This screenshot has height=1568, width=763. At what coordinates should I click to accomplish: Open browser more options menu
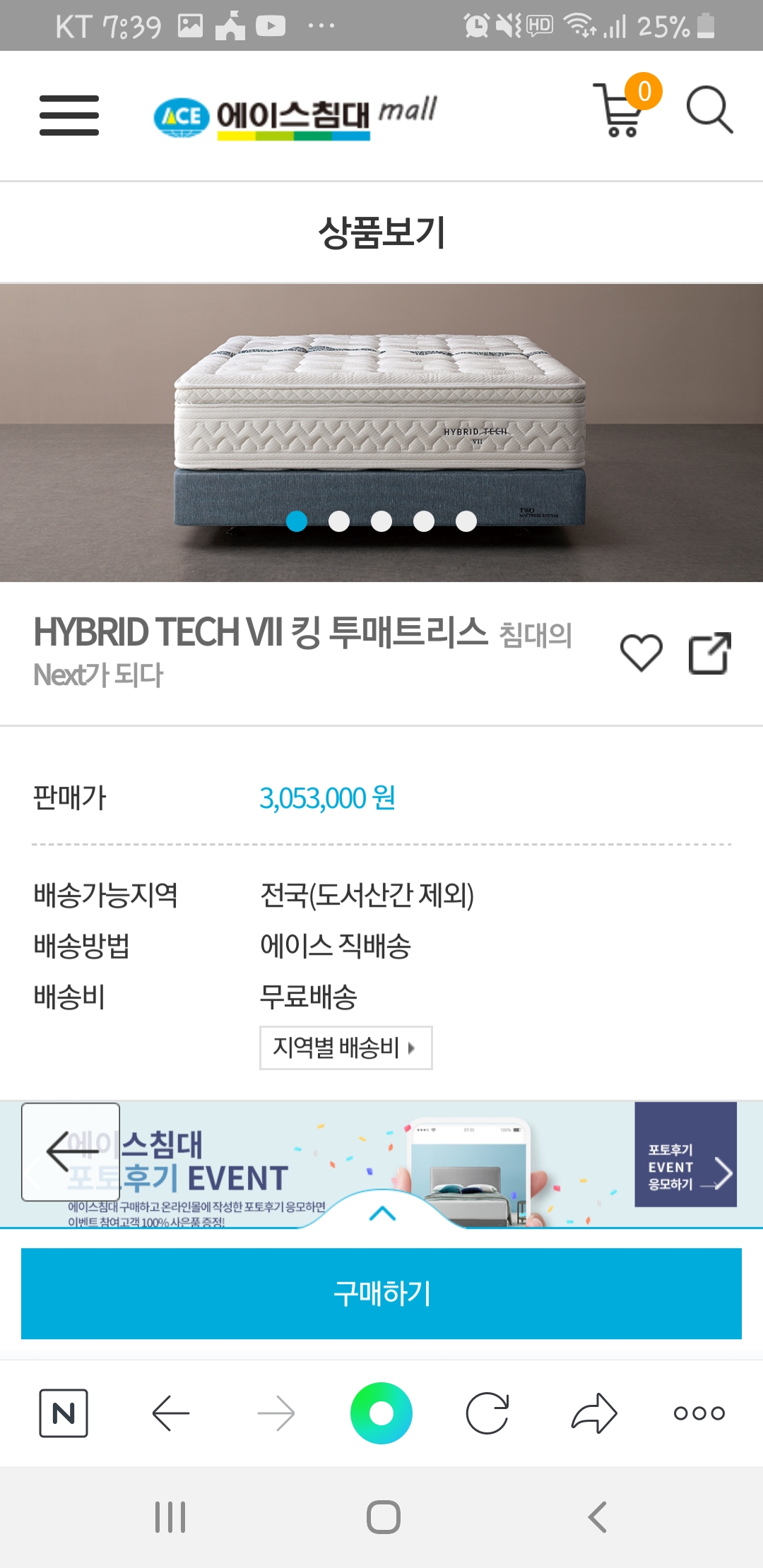[699, 1413]
